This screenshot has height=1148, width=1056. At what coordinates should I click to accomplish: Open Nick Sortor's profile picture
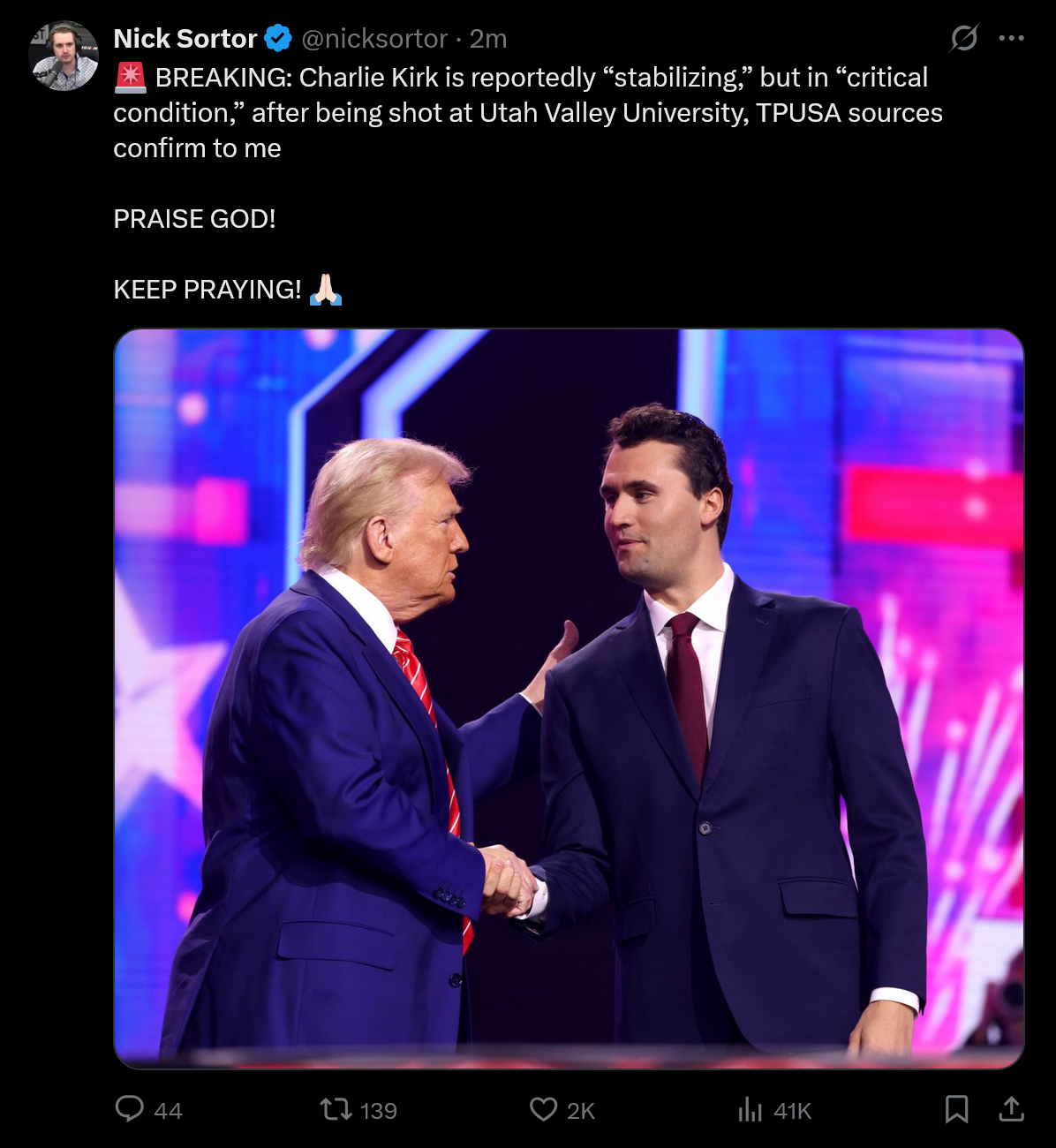point(63,57)
